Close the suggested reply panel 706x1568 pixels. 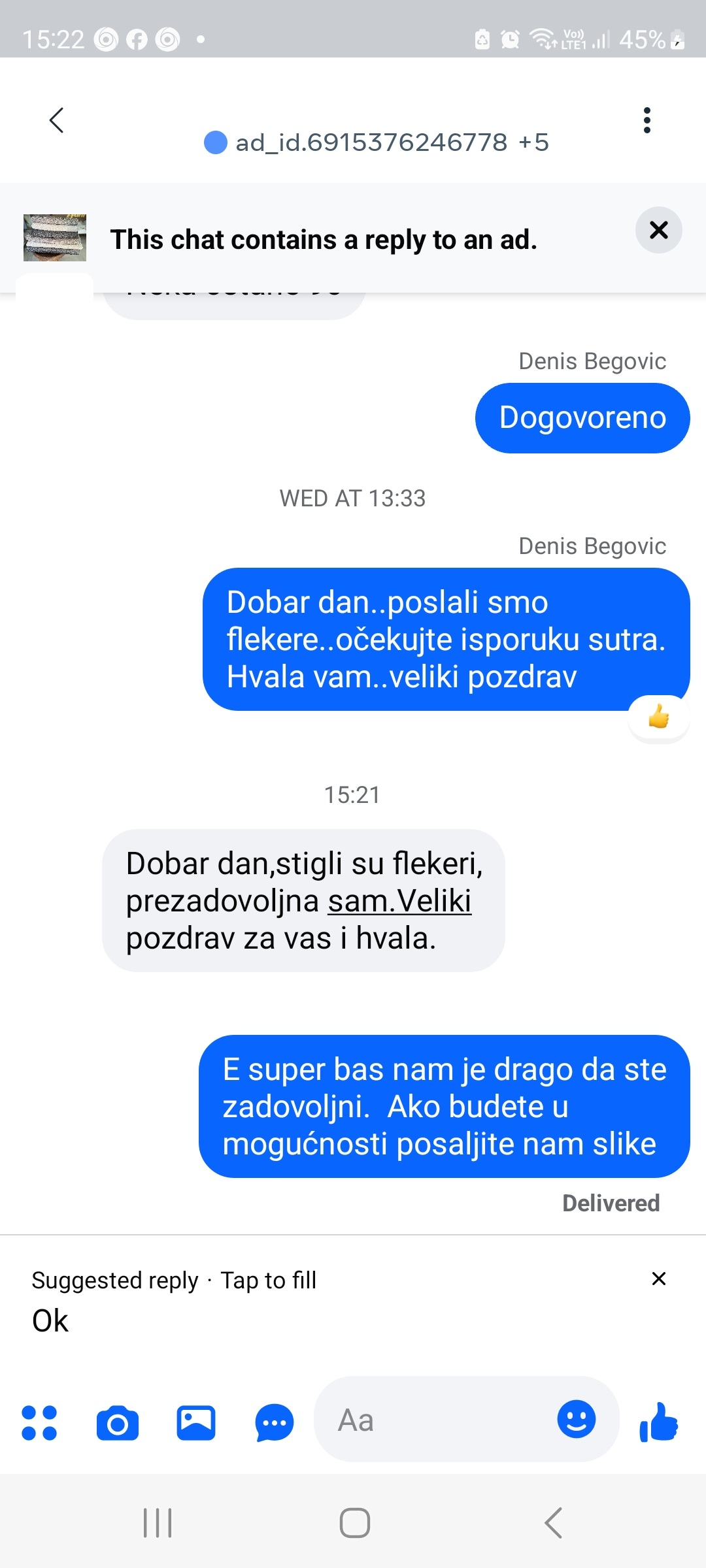[658, 1279]
